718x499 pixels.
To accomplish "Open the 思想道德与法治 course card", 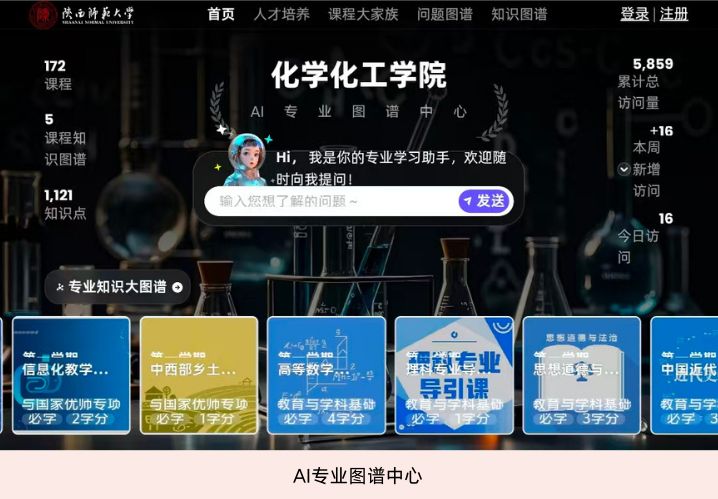I will coord(581,375).
